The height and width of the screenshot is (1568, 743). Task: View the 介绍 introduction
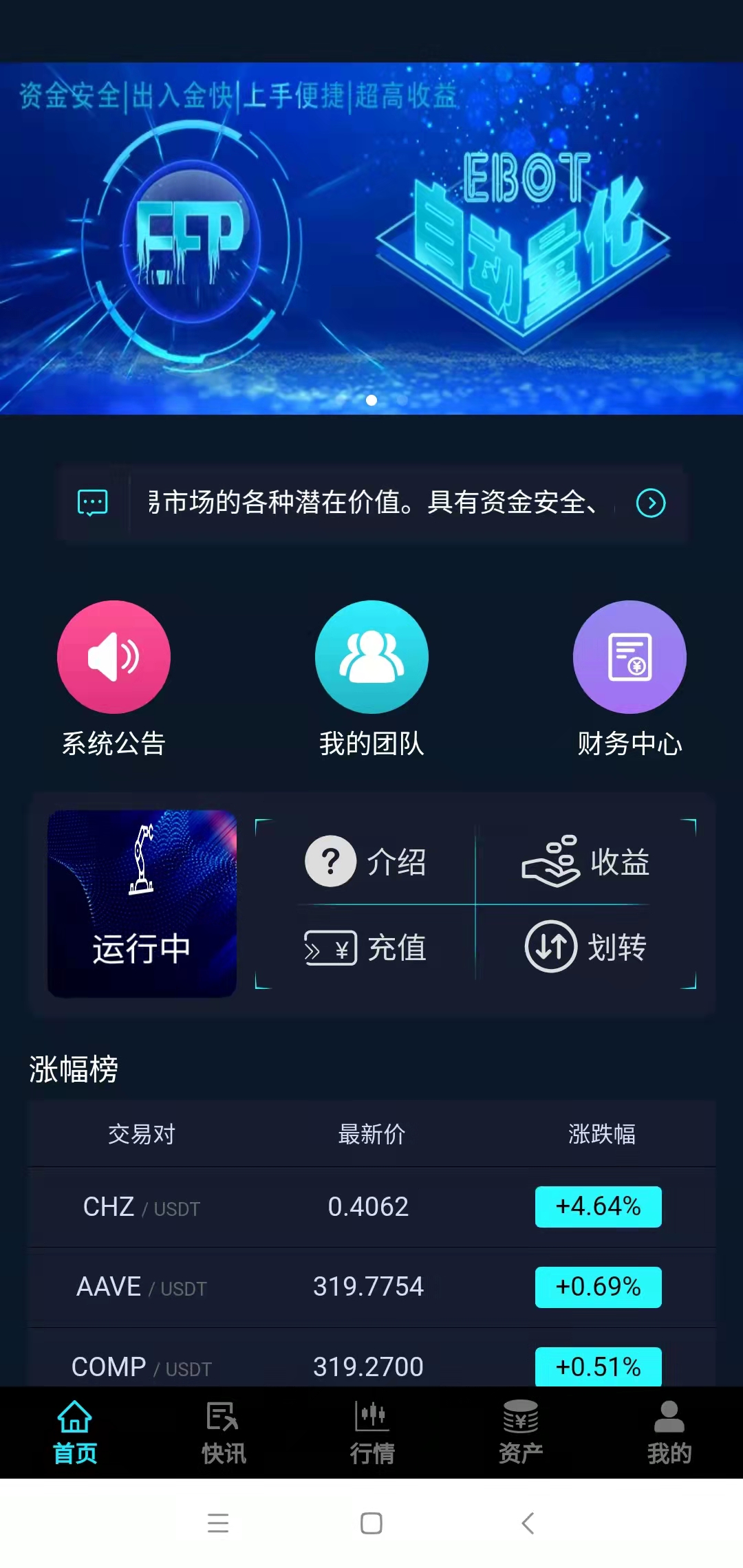point(366,861)
